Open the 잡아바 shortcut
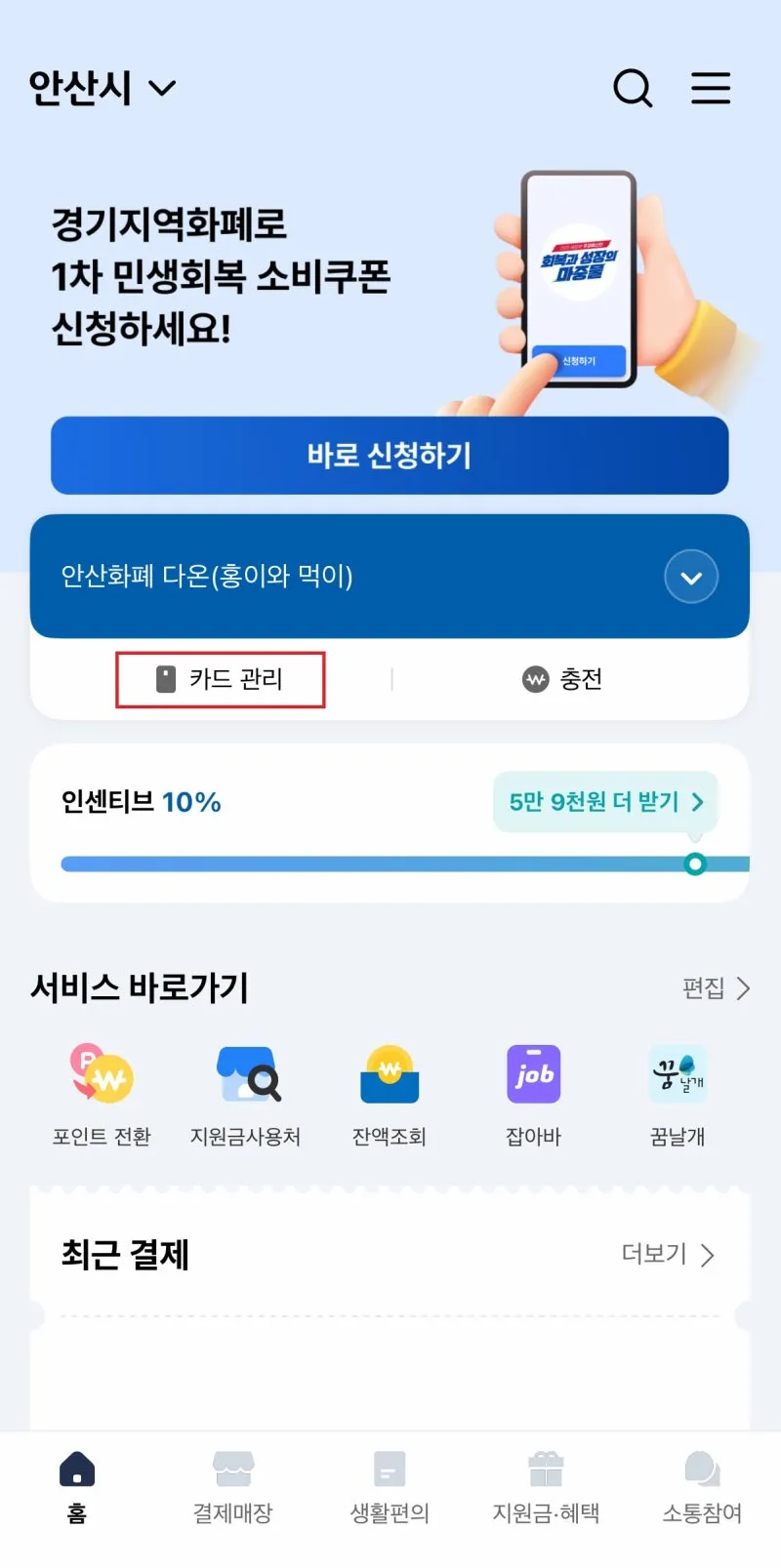781x1568 pixels. click(x=533, y=1096)
